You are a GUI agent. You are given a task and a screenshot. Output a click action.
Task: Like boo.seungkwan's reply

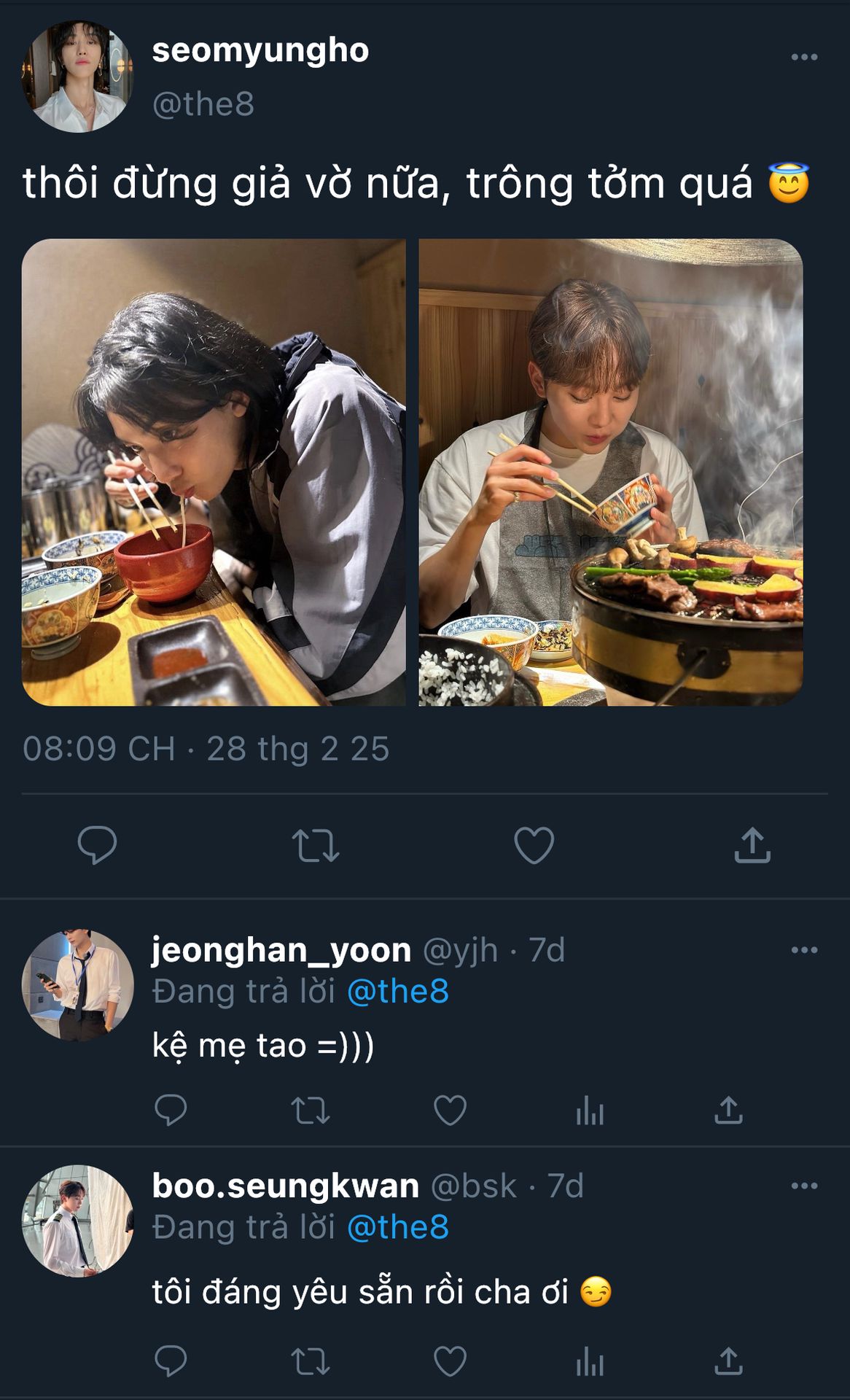(x=450, y=1361)
